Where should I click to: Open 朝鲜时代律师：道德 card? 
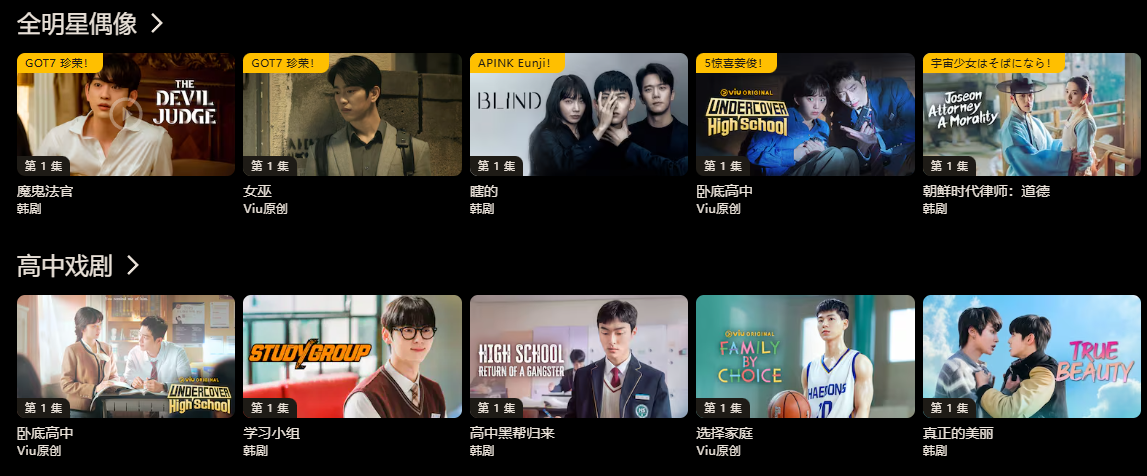tap(1031, 115)
